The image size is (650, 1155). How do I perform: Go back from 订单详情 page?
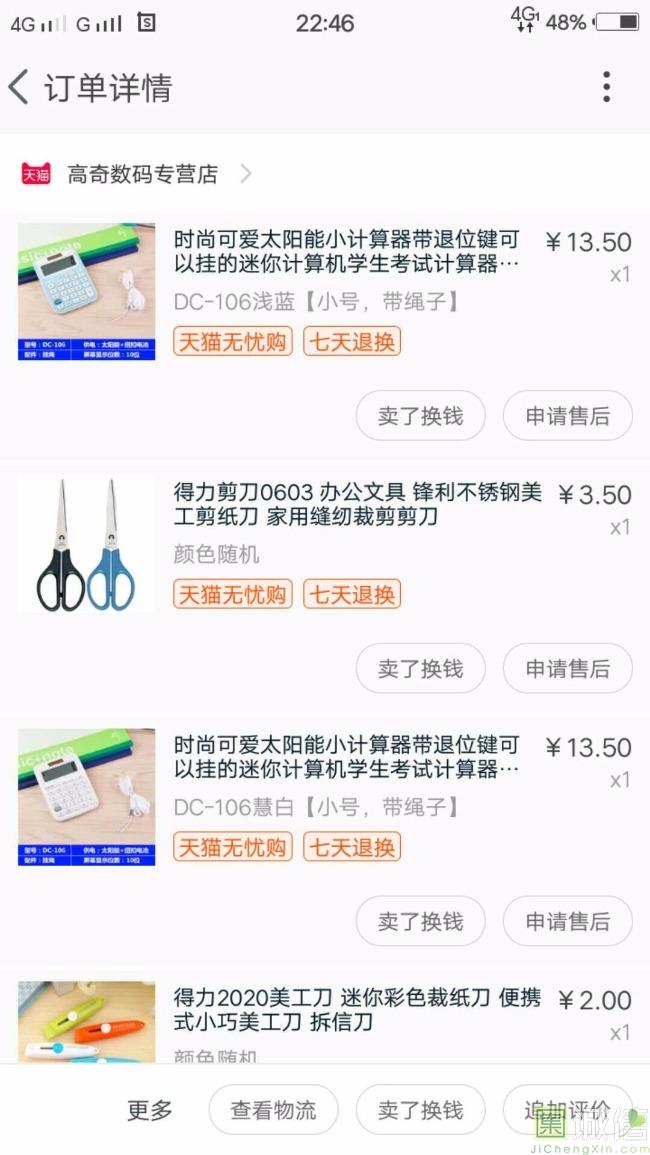click(x=20, y=87)
